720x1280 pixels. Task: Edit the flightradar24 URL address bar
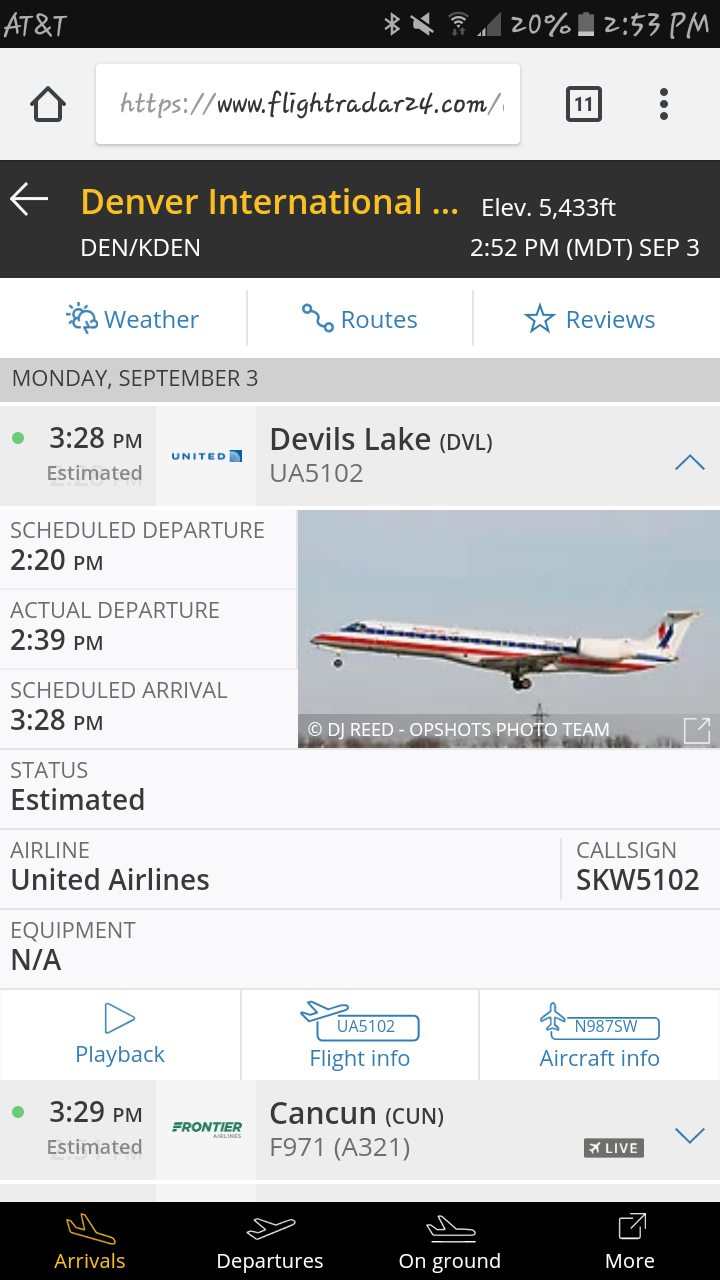pyautogui.click(x=308, y=104)
